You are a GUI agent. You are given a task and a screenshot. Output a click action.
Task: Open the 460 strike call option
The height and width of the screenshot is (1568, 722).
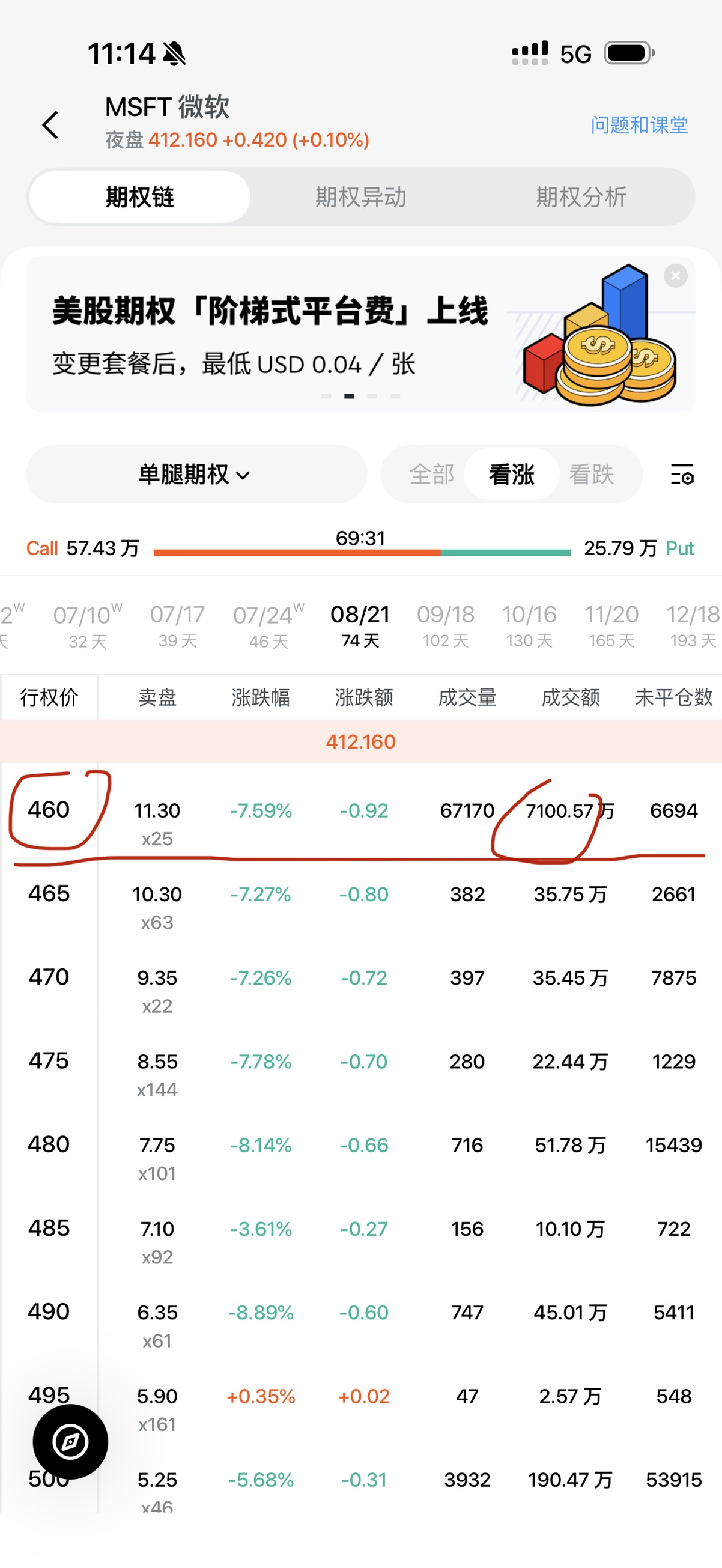[360, 819]
